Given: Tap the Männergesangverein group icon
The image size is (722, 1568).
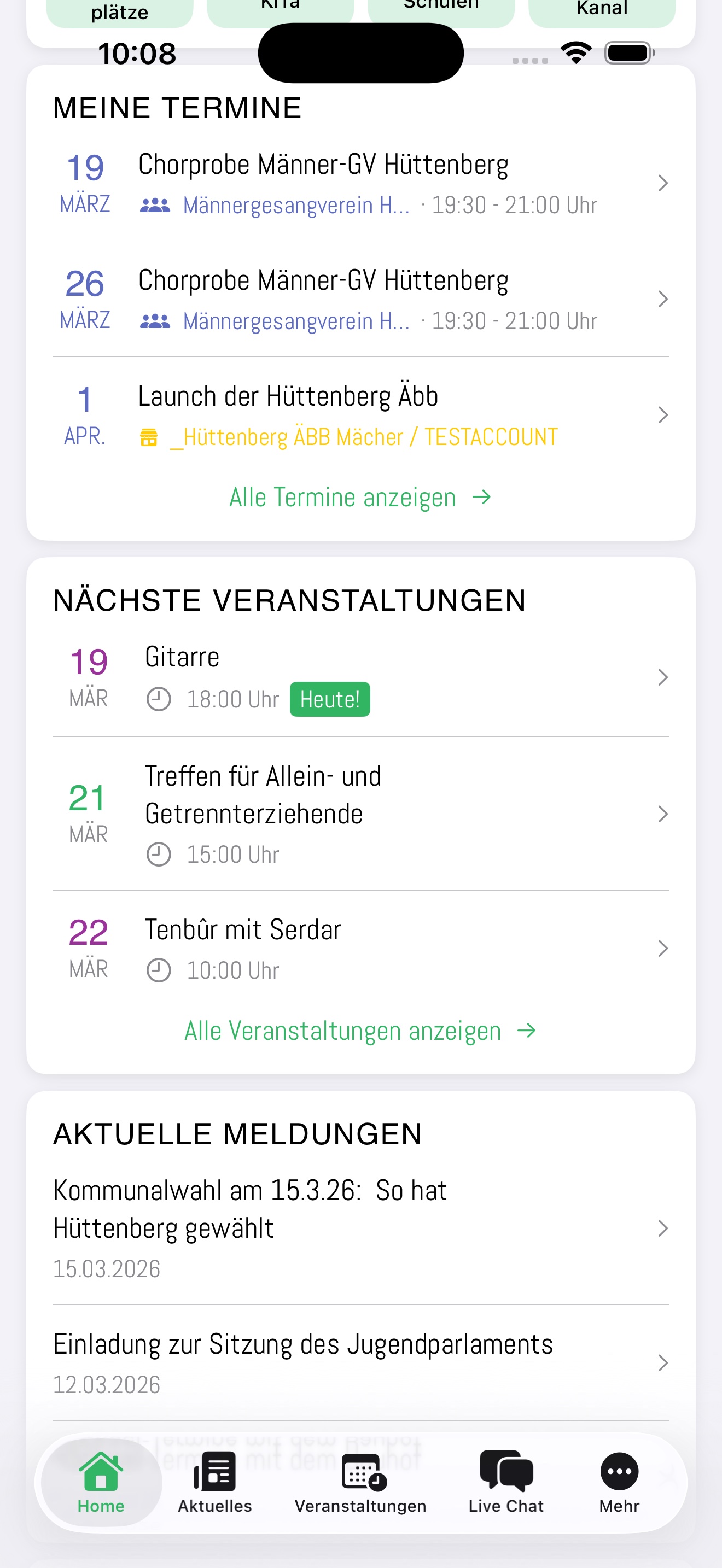Looking at the screenshot, I should pyautogui.click(x=156, y=204).
